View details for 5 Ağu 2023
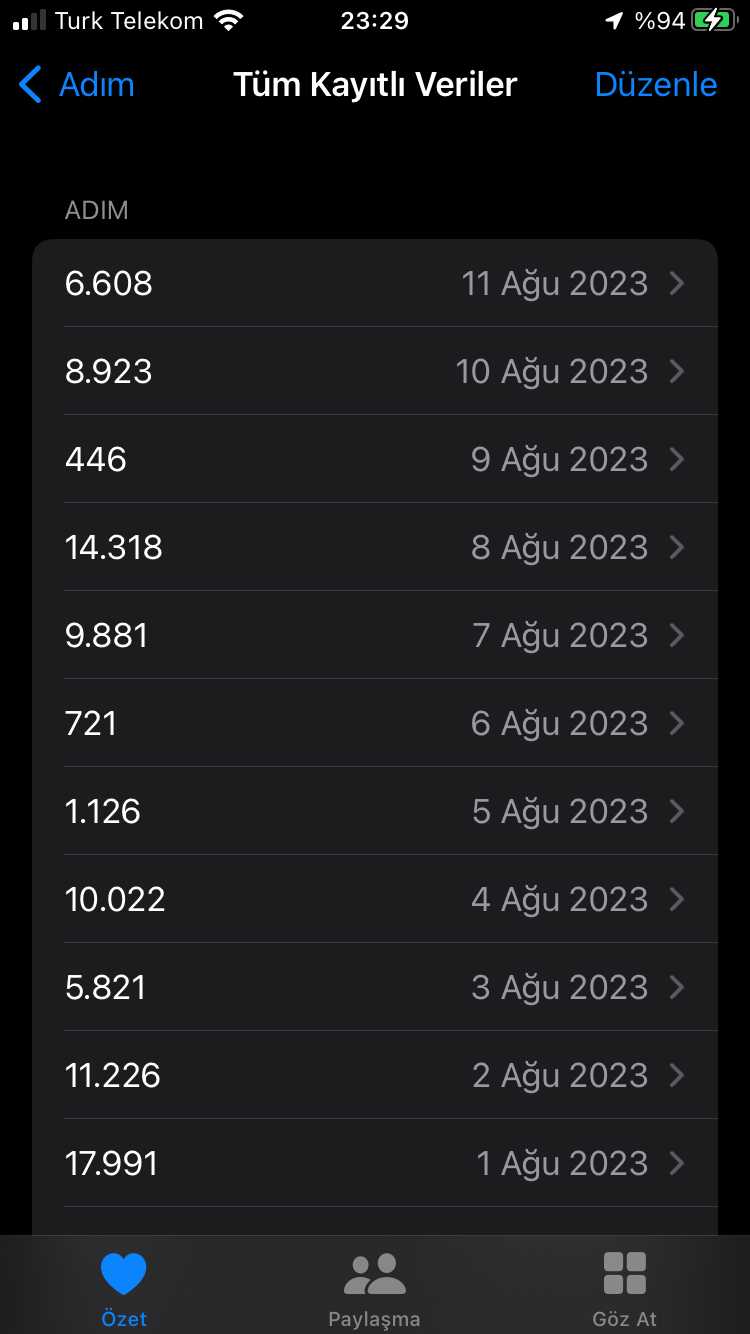Viewport: 750px width, 1334px height. pos(375,811)
